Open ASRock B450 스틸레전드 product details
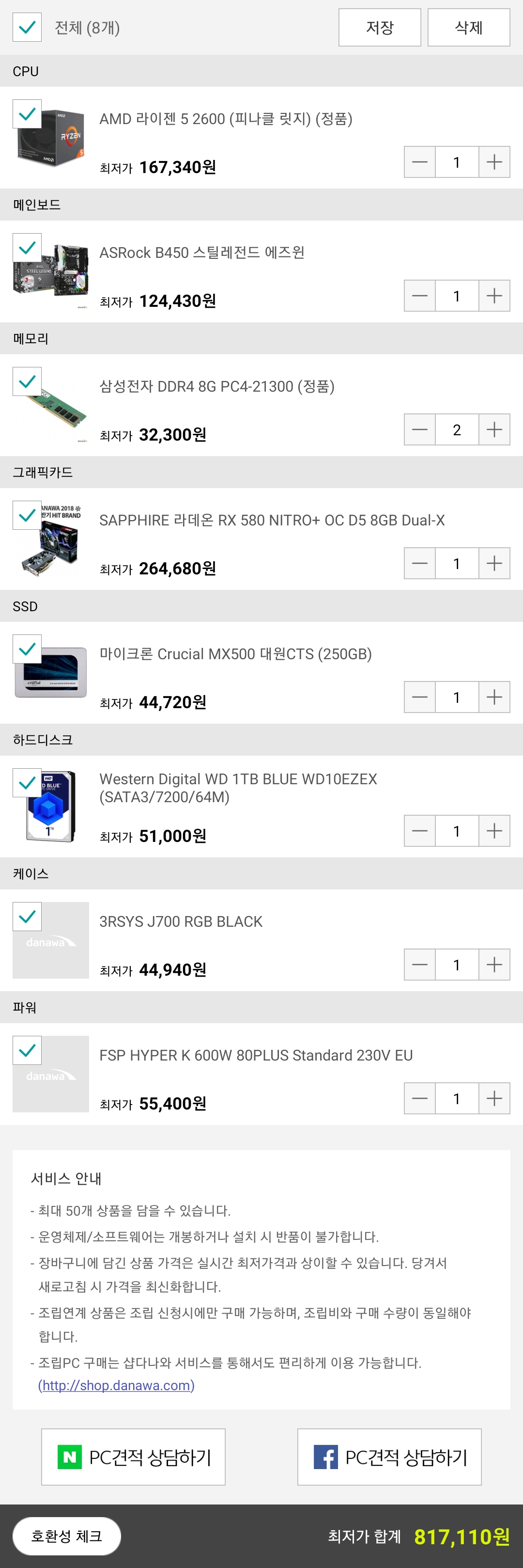This screenshot has height=1568, width=523. (x=201, y=253)
